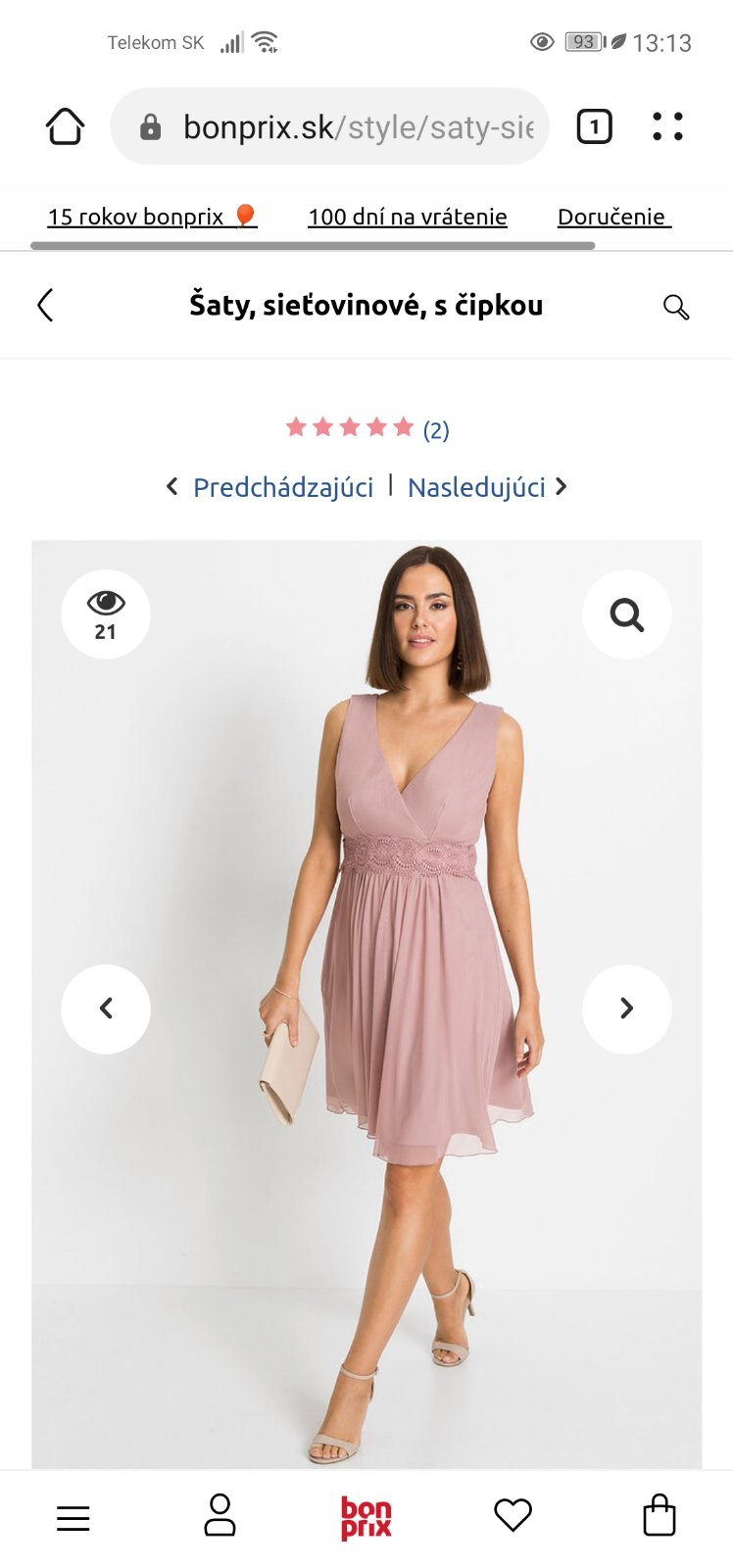The image size is (733, 1568).
Task: Open the '15 rokov bonprix' link
Action: point(152,217)
